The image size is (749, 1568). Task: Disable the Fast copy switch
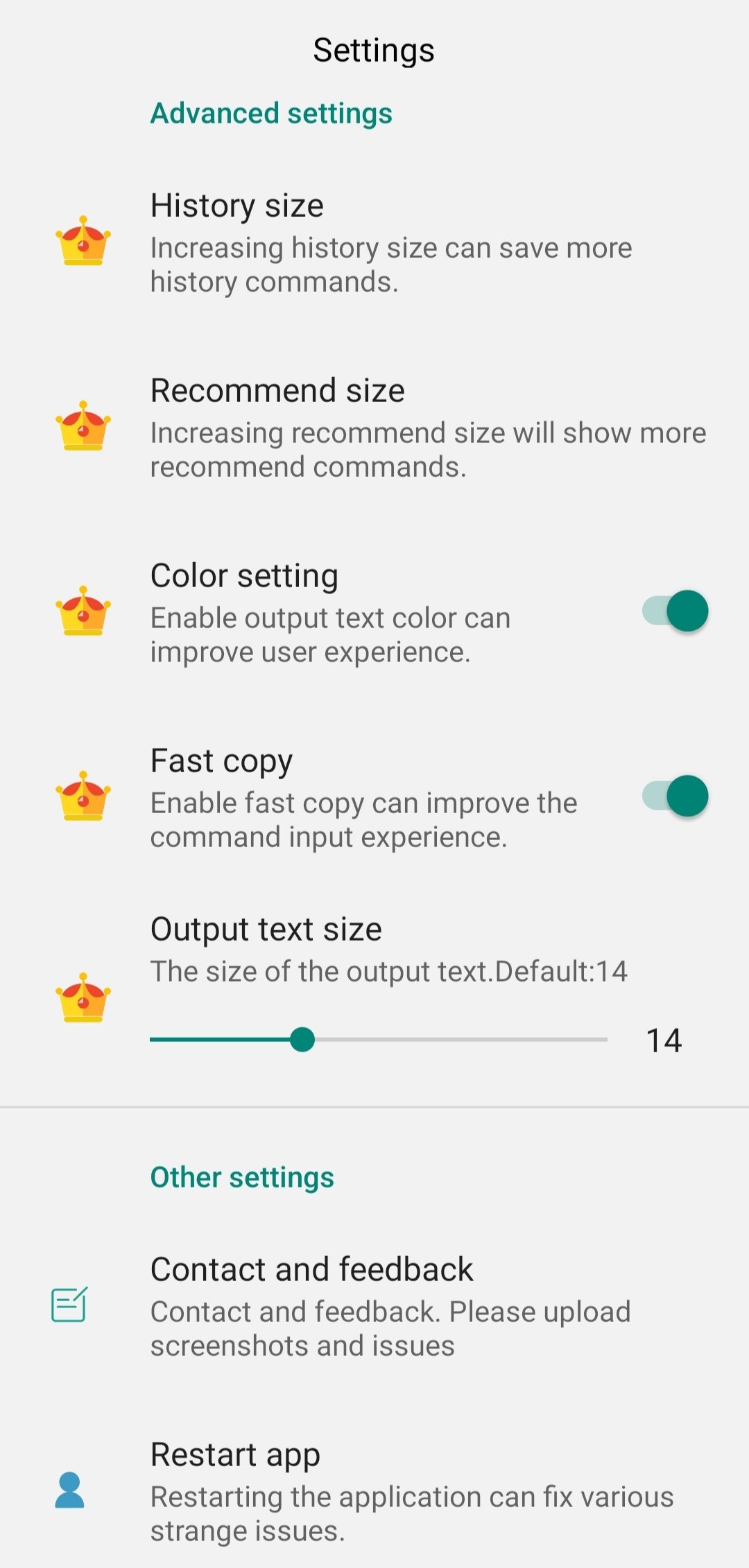coord(675,796)
